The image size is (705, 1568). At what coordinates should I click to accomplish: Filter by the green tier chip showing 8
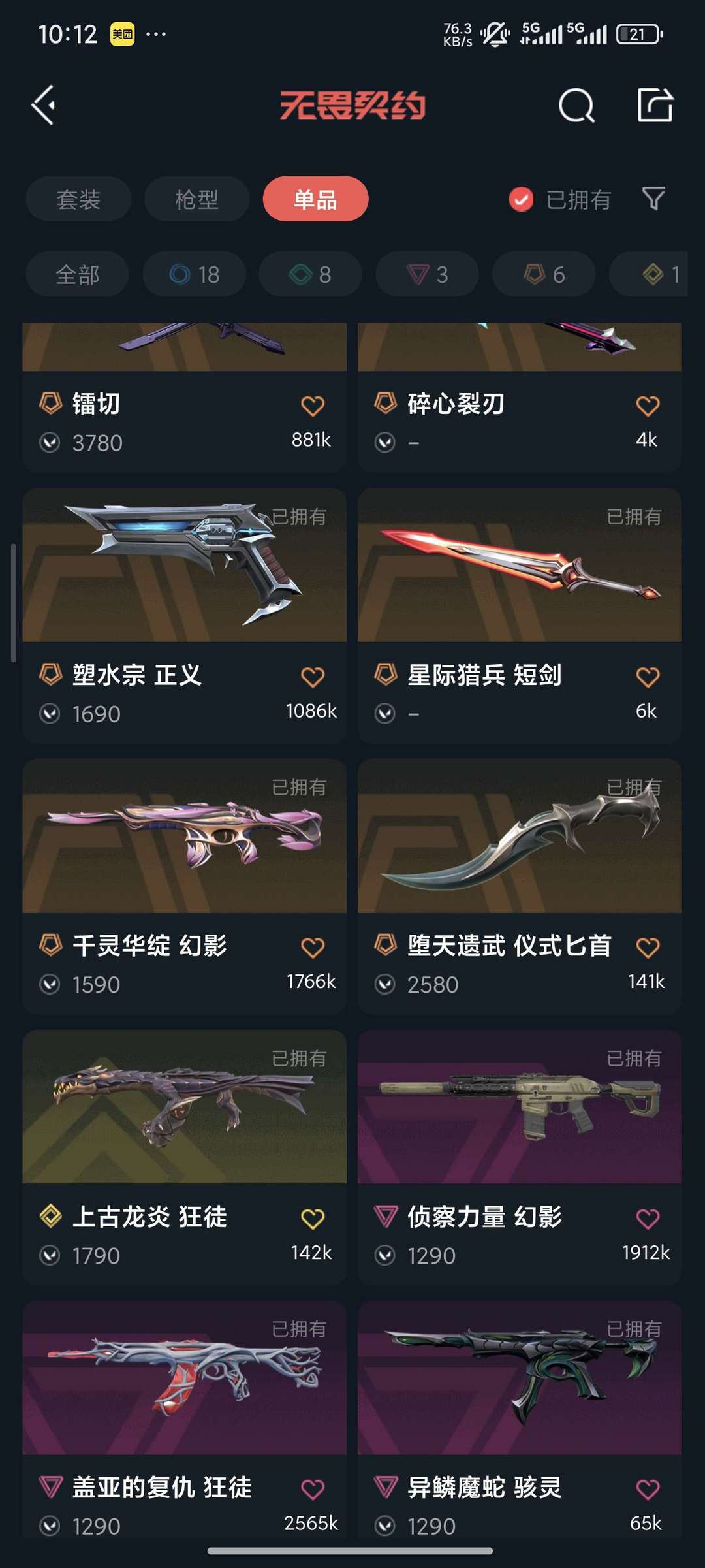(x=311, y=274)
